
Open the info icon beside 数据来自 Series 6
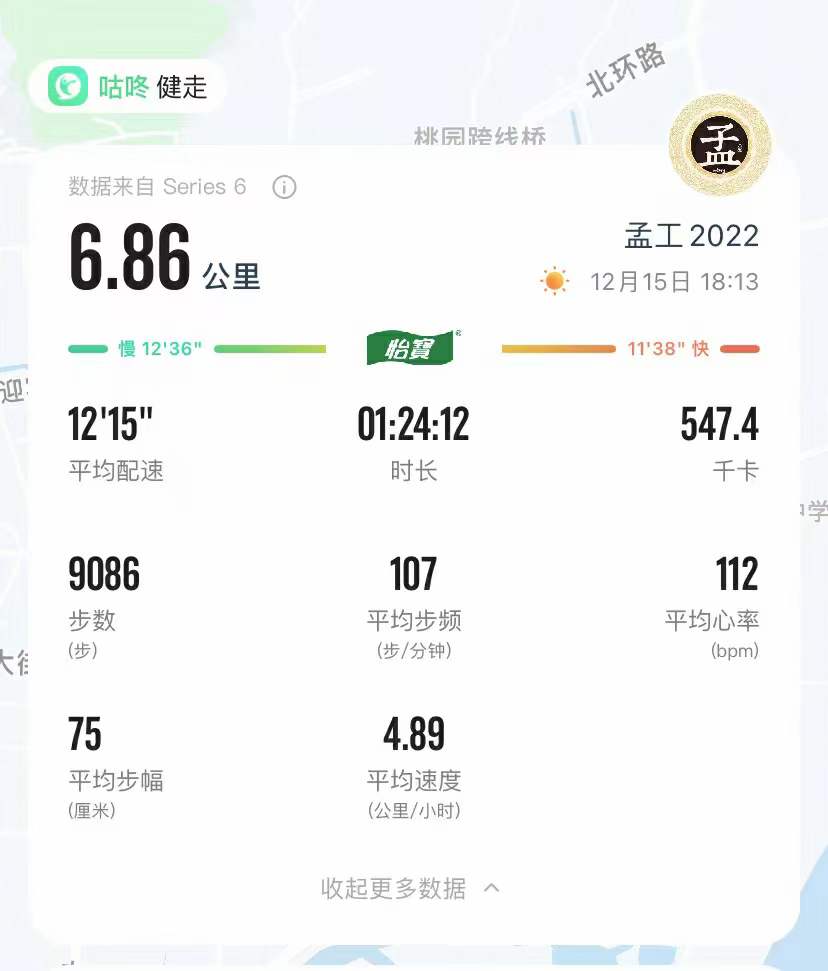[x=284, y=187]
